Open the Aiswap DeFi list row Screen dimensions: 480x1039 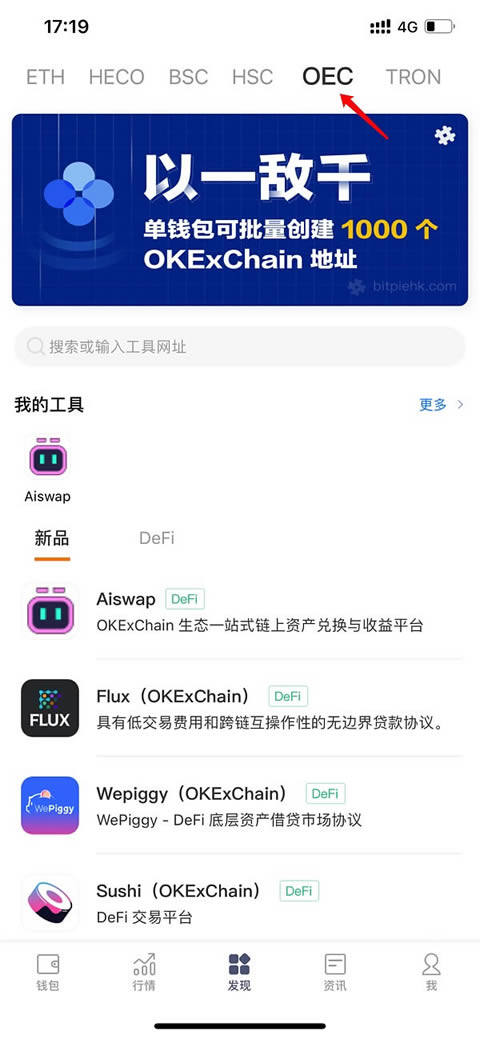pos(240,610)
